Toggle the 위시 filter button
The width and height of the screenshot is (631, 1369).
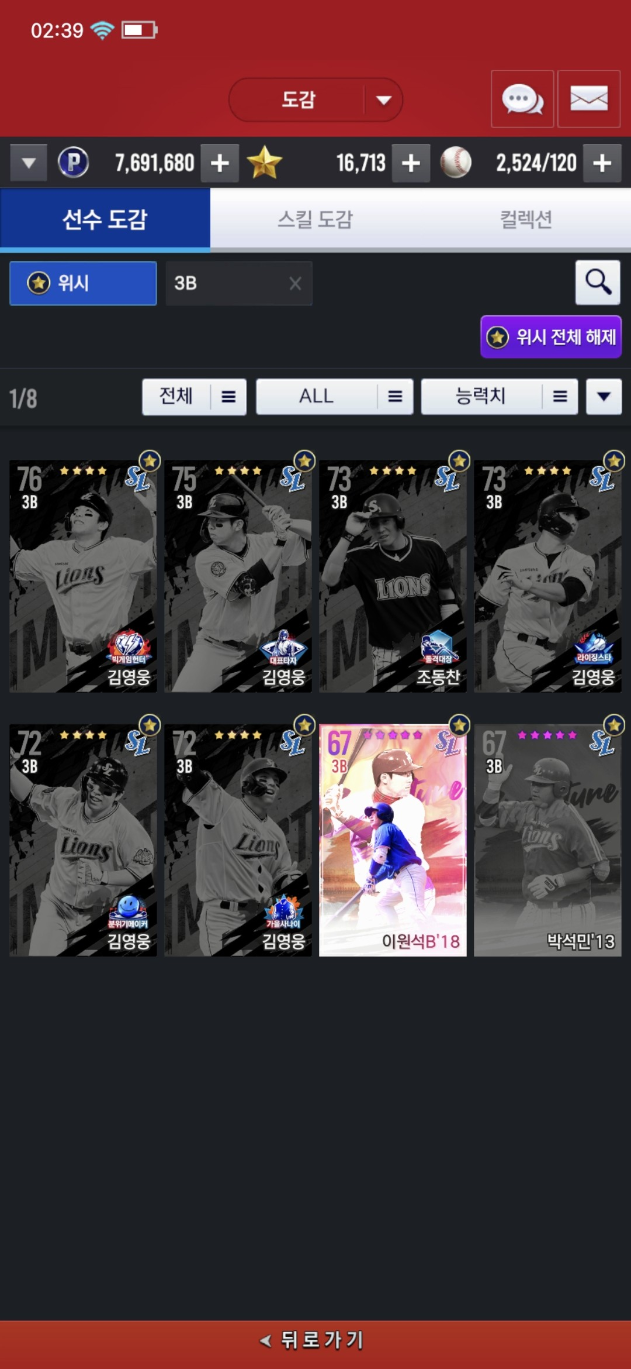click(83, 283)
